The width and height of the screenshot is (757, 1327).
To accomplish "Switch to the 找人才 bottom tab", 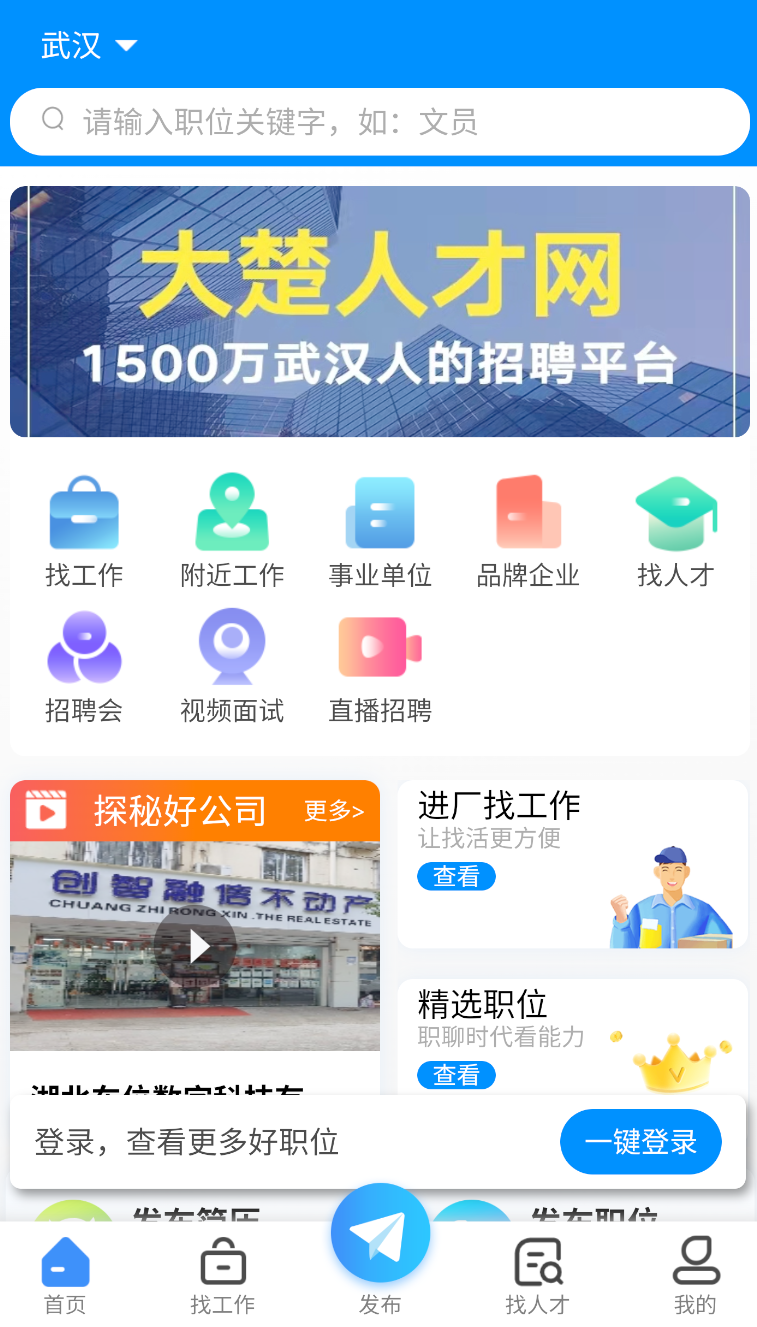I will point(537,1276).
